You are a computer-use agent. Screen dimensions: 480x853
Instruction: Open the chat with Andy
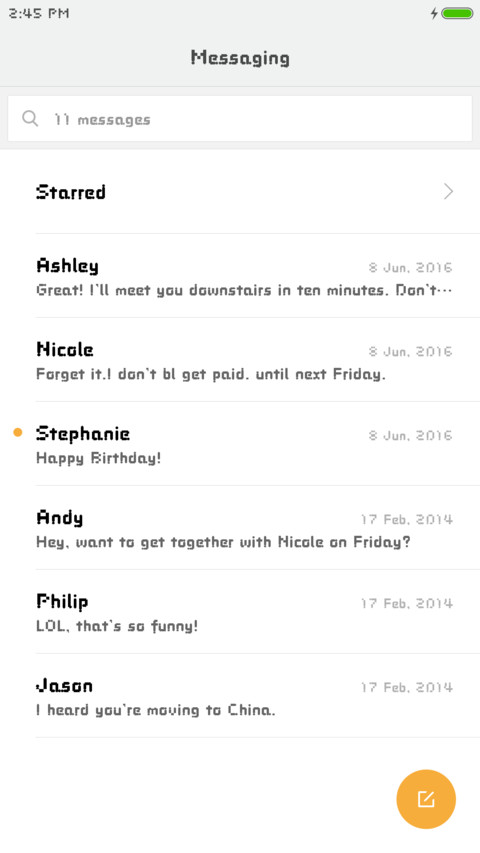pos(240,528)
